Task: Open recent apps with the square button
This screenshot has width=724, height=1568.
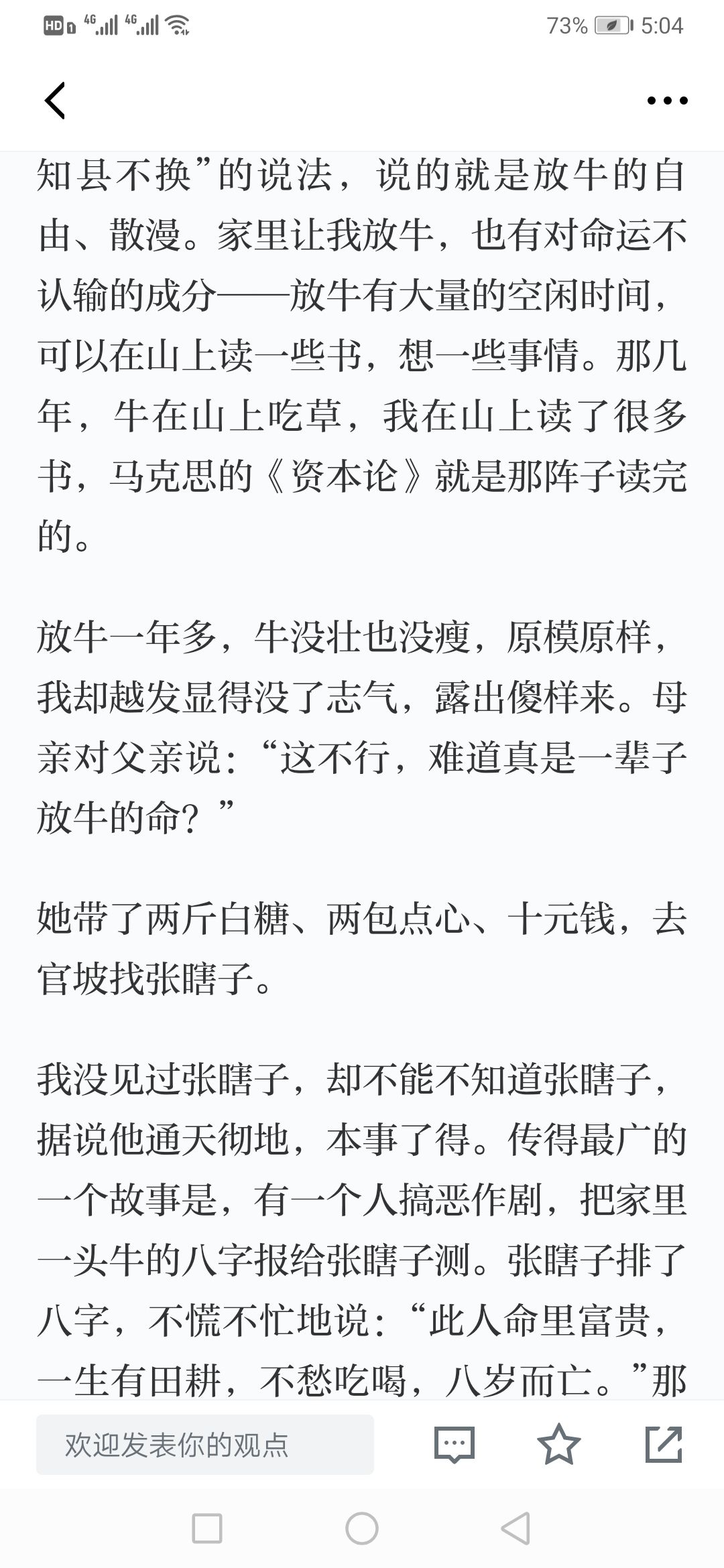Action: (207, 1528)
